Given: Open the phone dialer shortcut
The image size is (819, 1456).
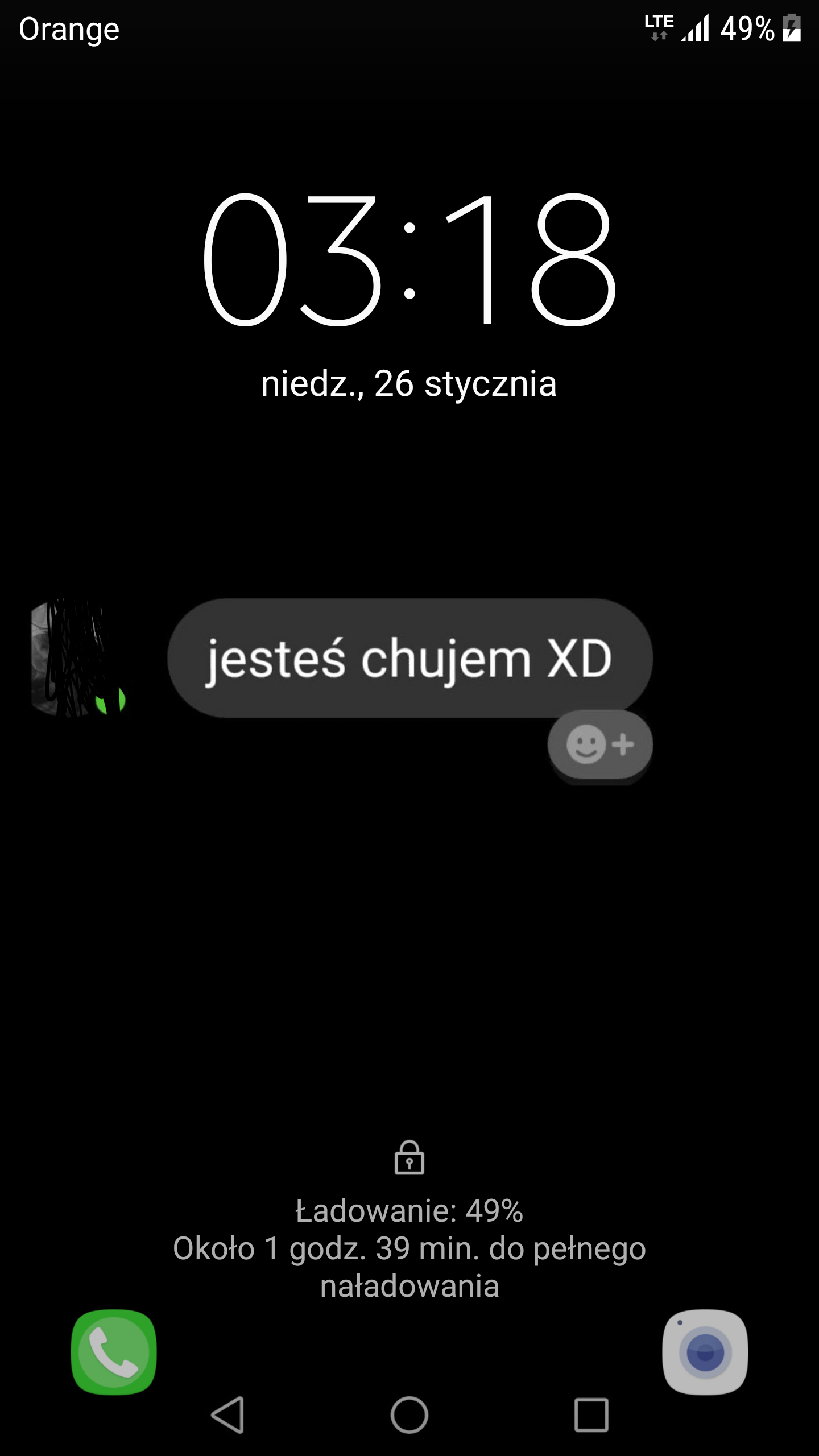Looking at the screenshot, I should [114, 1353].
